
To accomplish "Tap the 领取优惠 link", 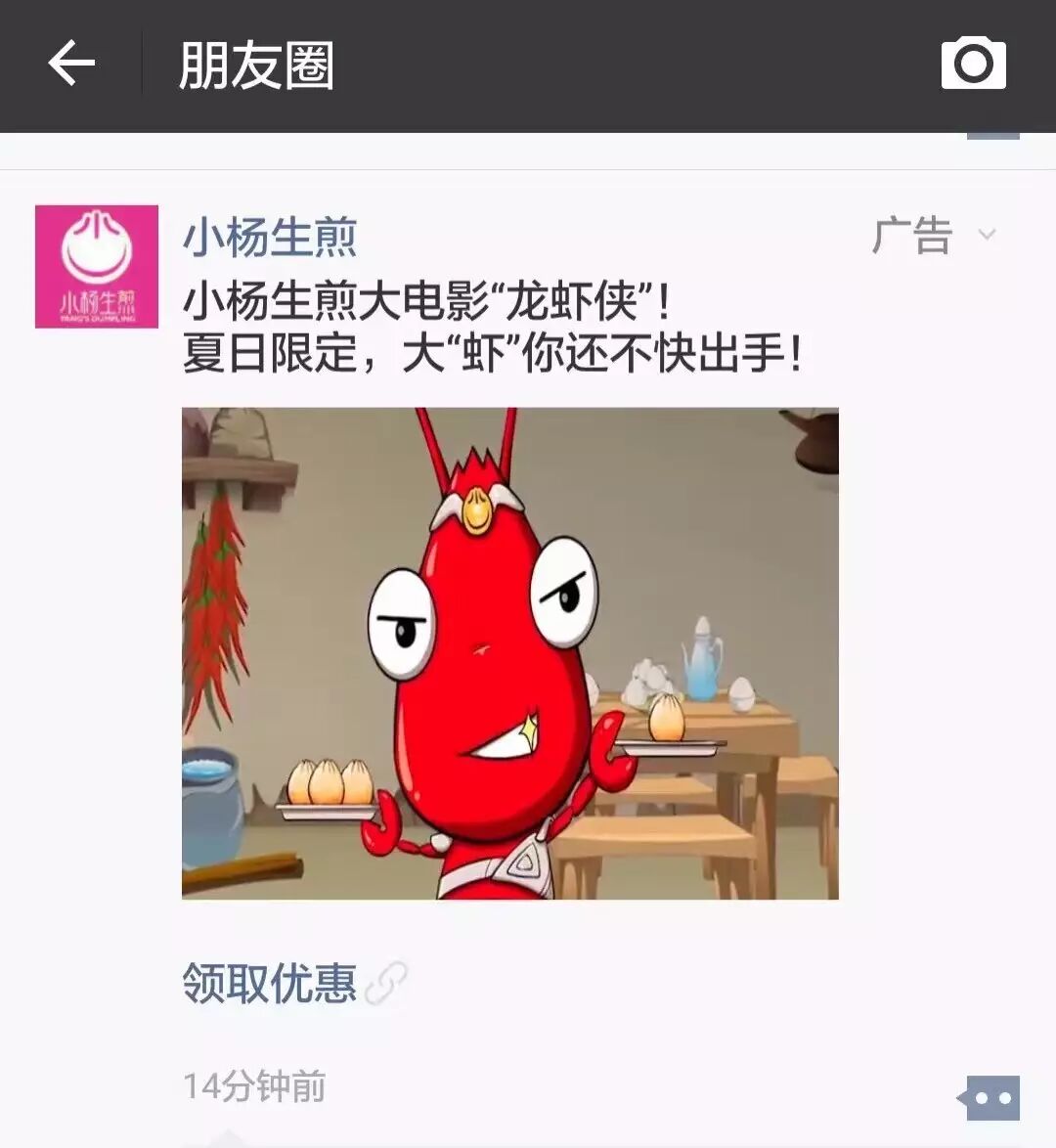I will 271,983.
